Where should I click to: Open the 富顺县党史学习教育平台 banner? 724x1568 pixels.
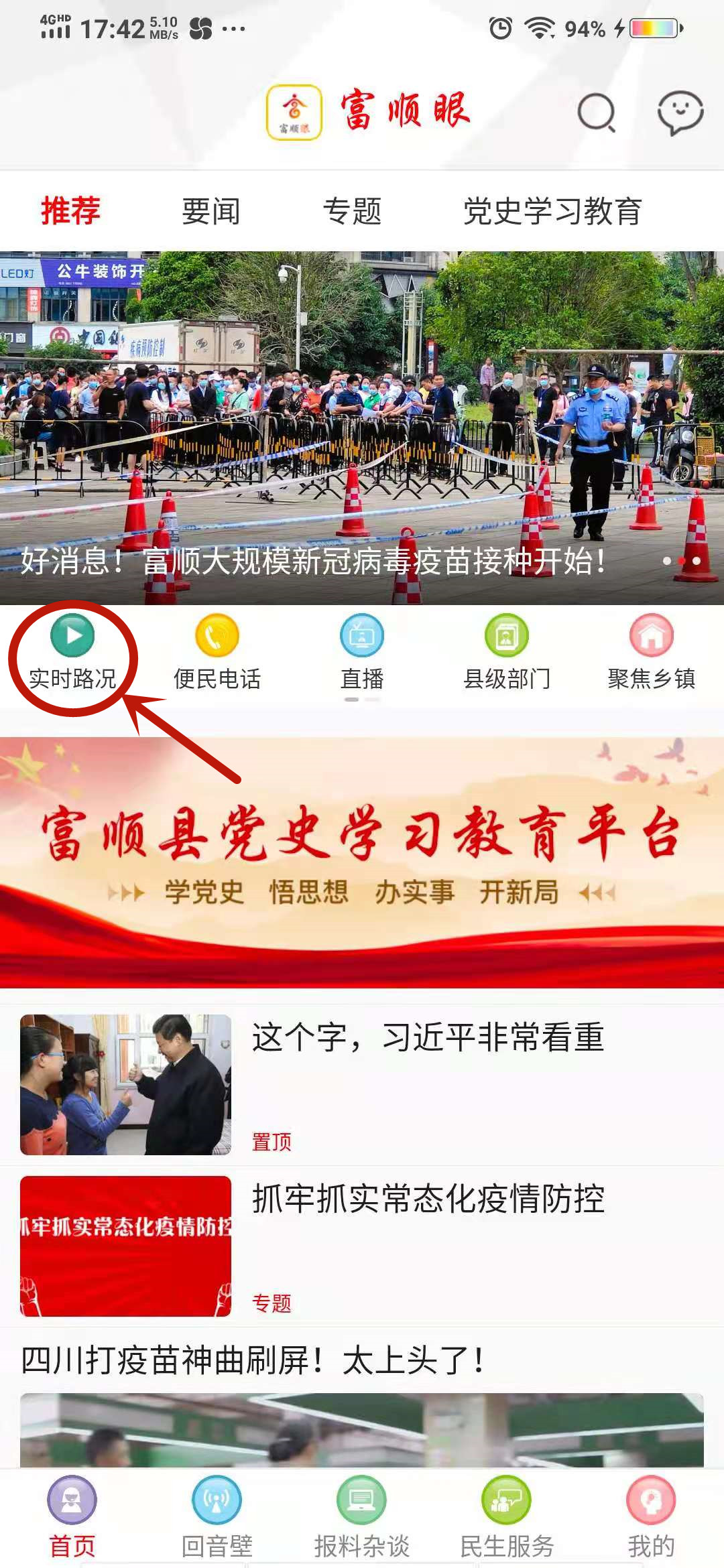tap(362, 862)
